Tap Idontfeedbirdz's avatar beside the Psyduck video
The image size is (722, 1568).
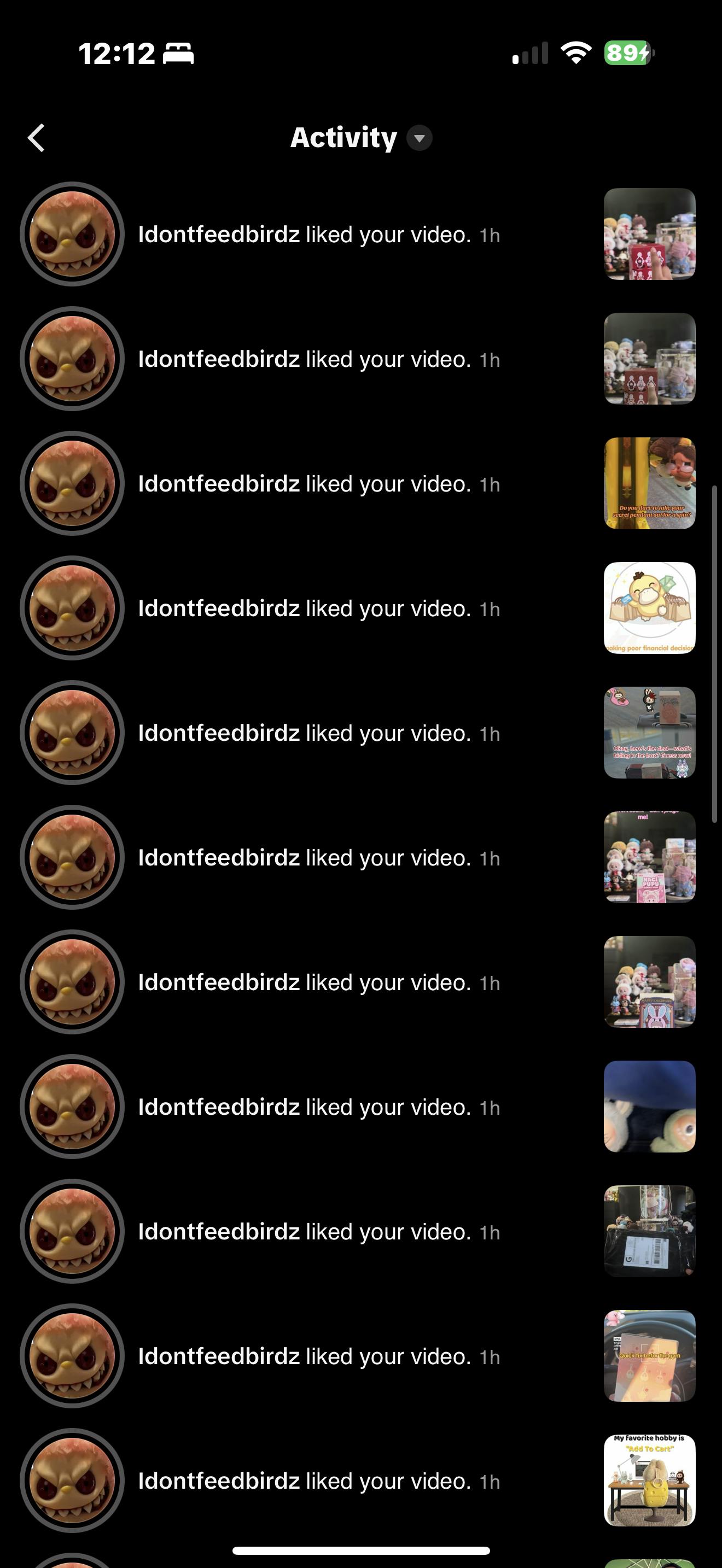pos(72,608)
